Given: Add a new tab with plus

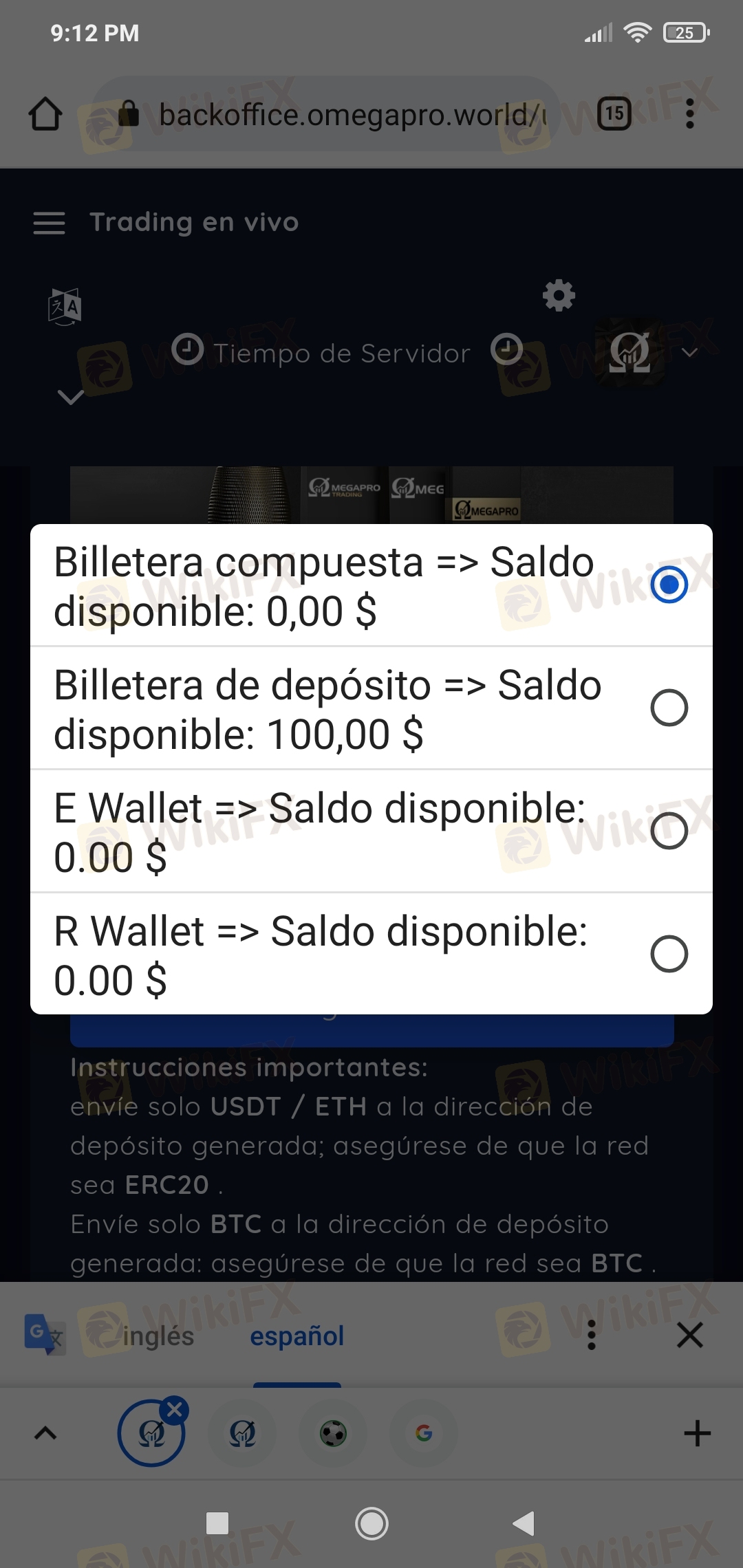Looking at the screenshot, I should (x=697, y=1433).
